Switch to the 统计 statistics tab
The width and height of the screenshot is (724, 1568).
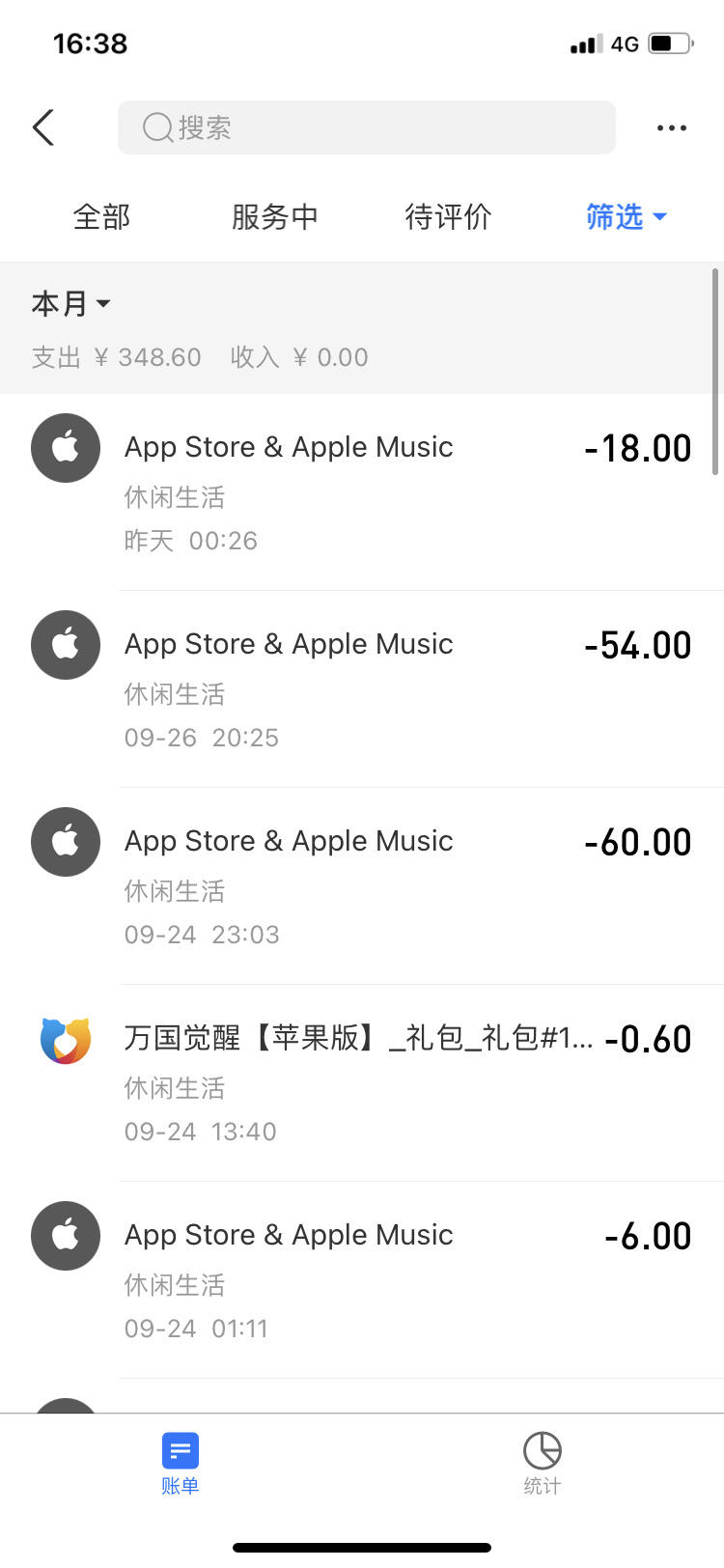click(543, 1464)
